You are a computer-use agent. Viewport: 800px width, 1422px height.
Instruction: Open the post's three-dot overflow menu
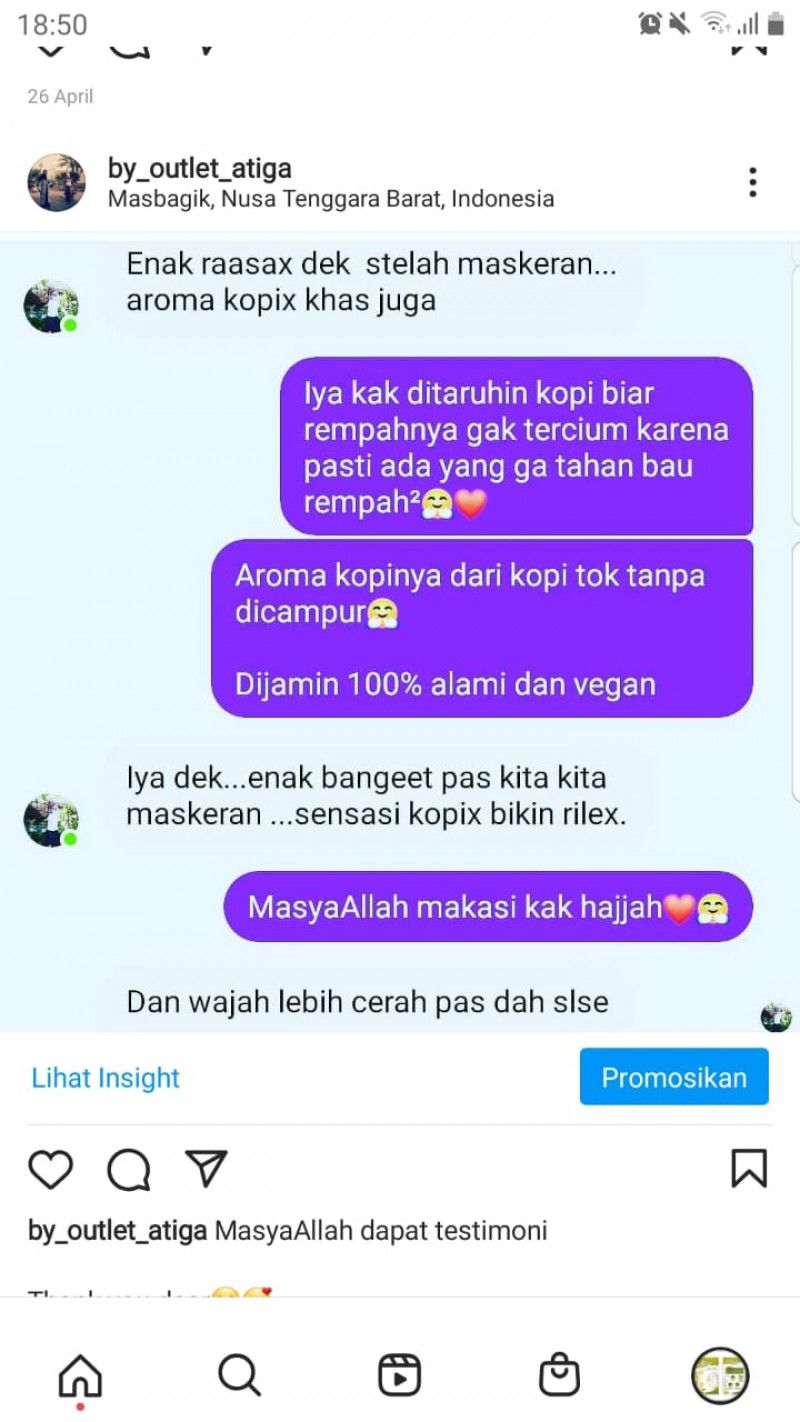point(752,182)
